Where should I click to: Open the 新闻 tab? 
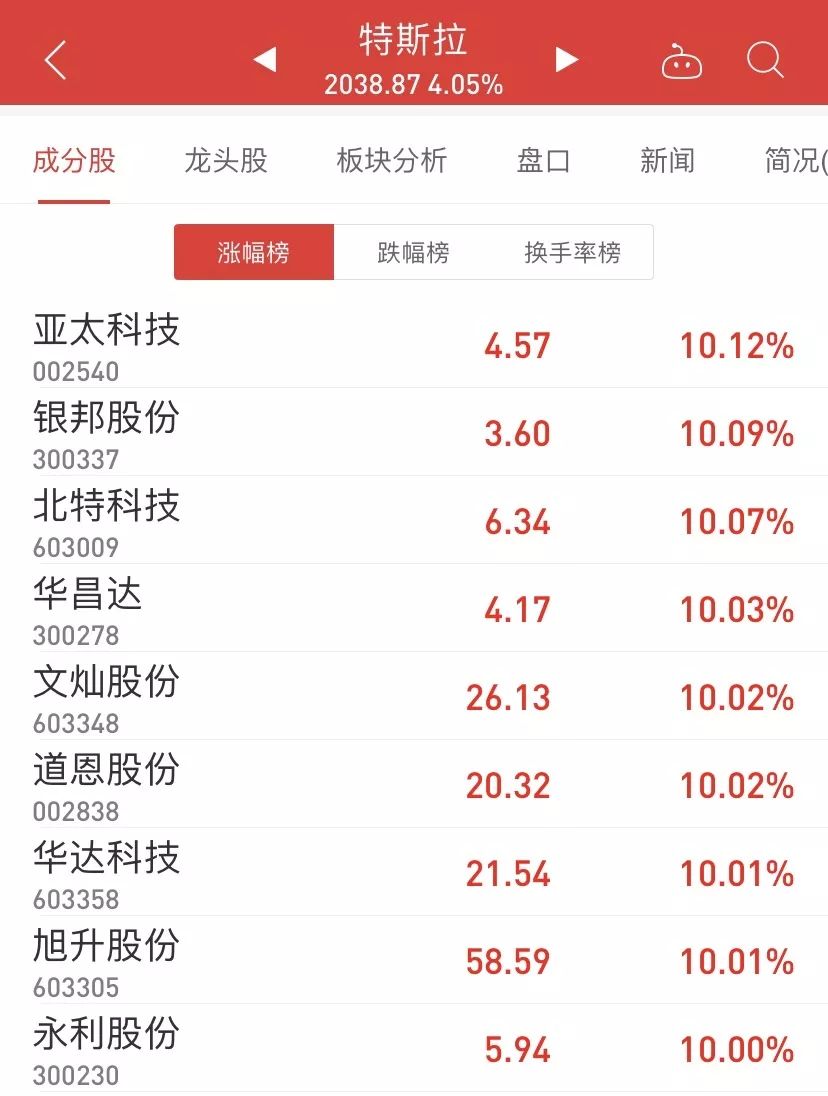(667, 160)
